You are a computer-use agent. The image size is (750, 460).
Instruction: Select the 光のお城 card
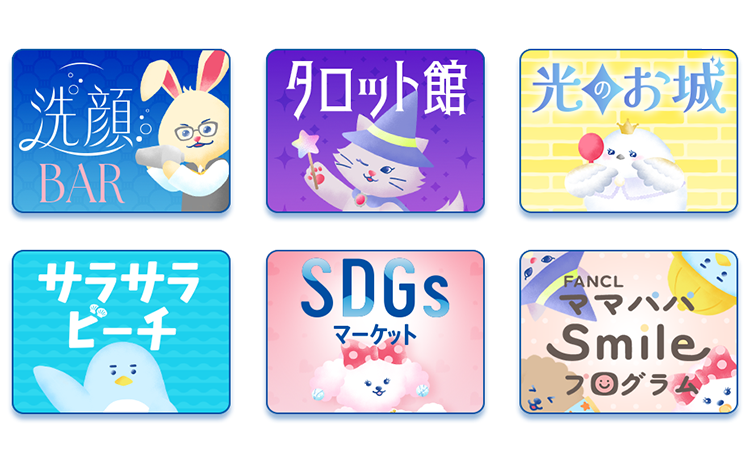(x=629, y=130)
